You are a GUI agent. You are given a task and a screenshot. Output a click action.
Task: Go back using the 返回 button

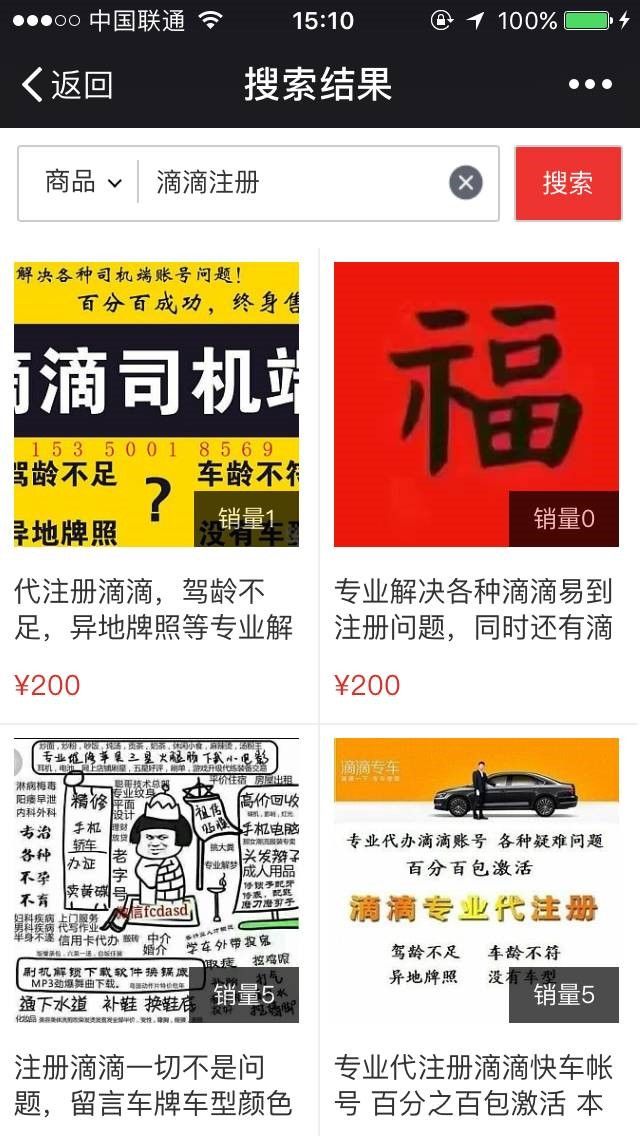click(x=67, y=84)
